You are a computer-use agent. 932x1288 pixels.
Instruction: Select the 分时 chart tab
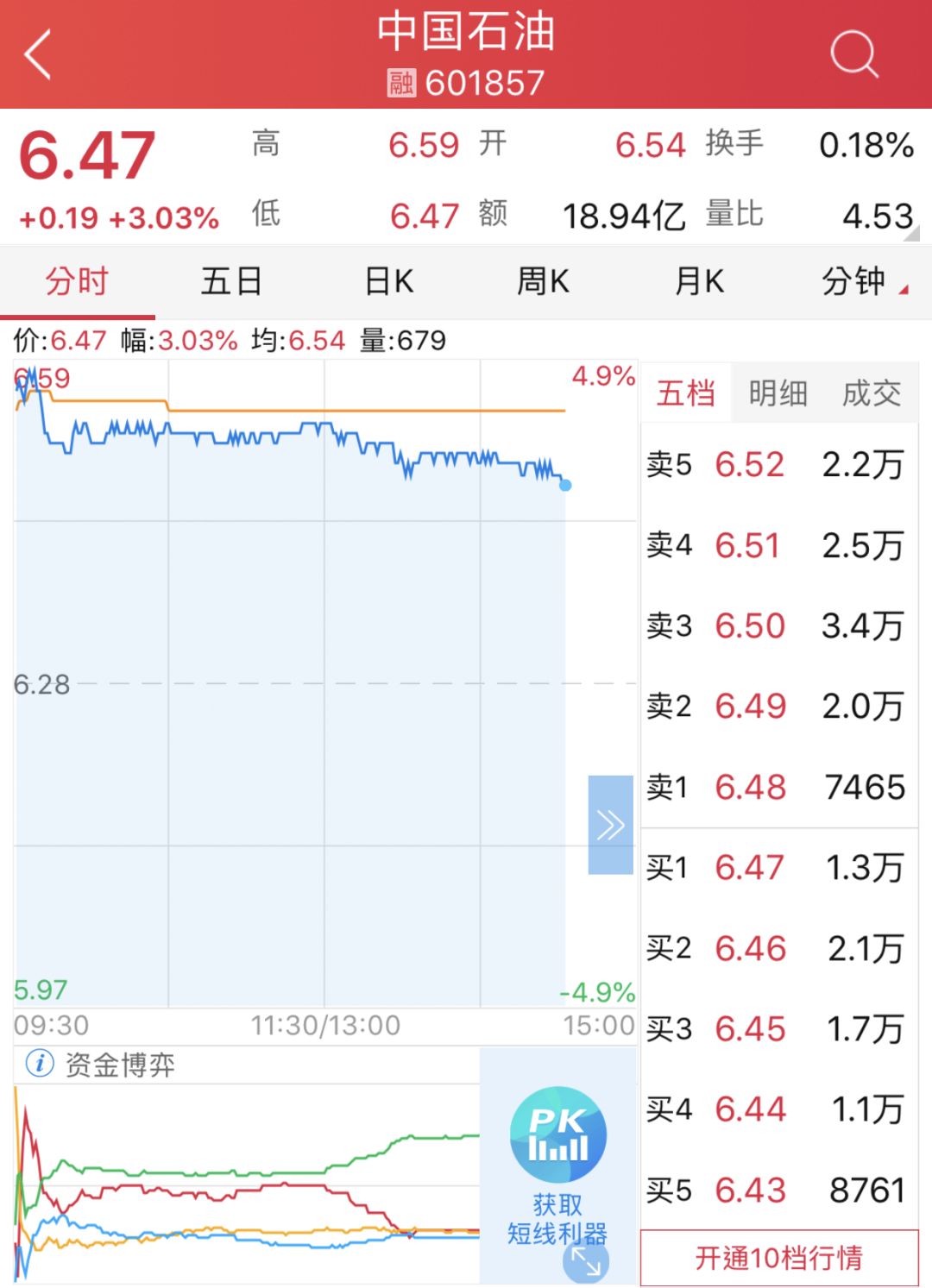click(x=77, y=282)
